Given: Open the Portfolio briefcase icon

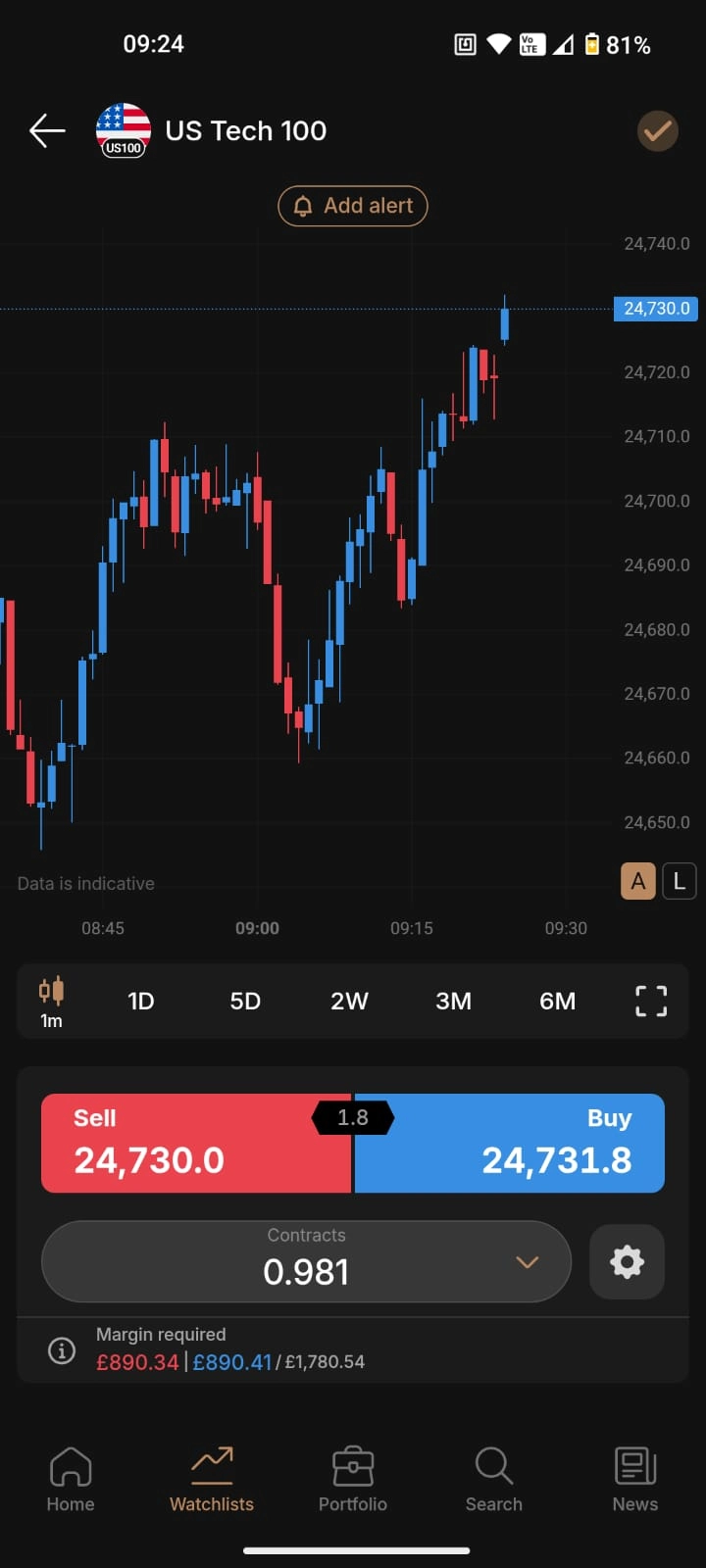Looking at the screenshot, I should click(352, 1465).
